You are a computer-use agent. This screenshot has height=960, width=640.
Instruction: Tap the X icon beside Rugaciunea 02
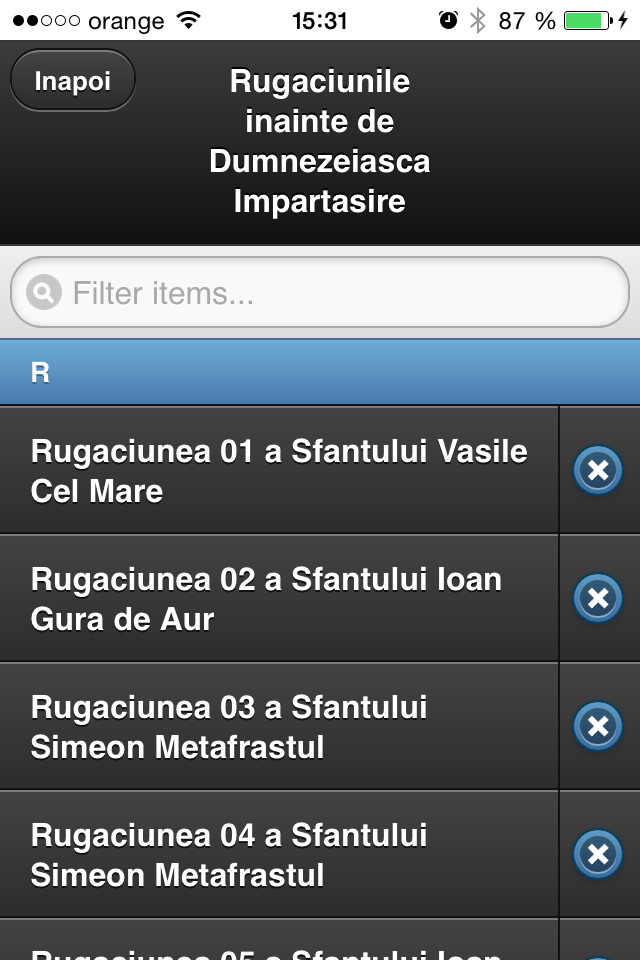click(x=598, y=598)
